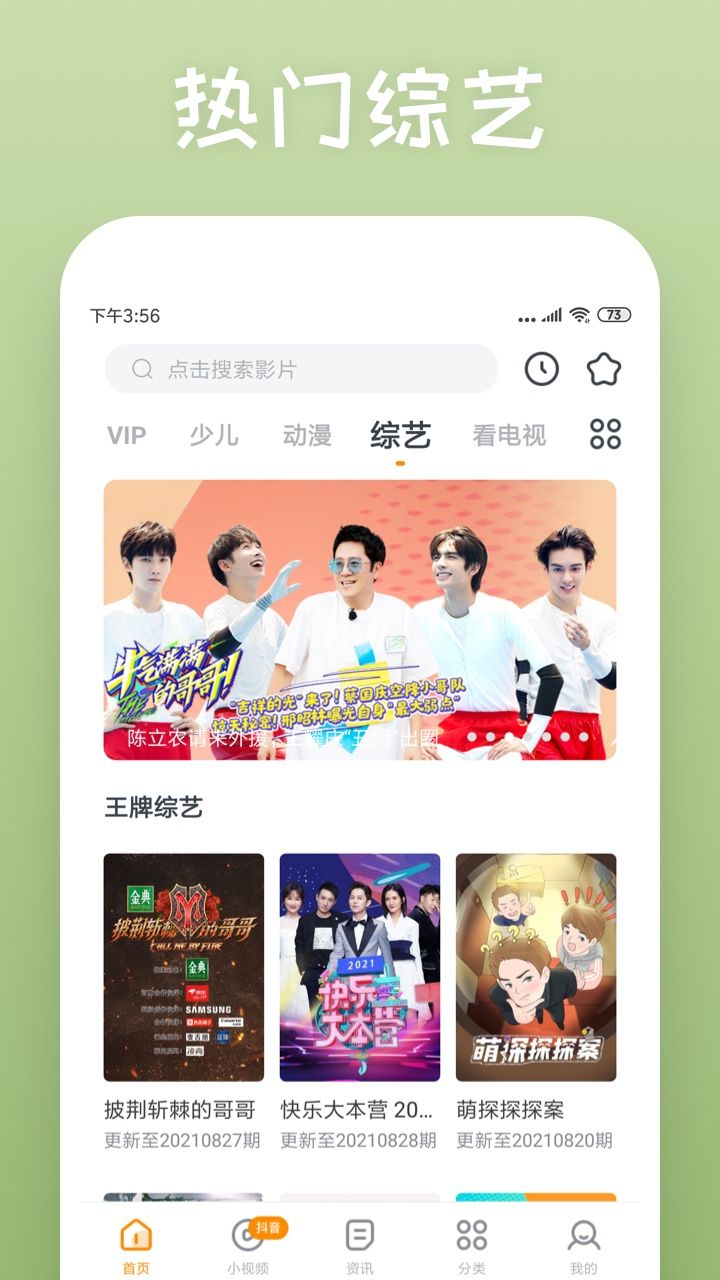The width and height of the screenshot is (720, 1280).
Task: Open the 动漫 category
Action: click(306, 435)
